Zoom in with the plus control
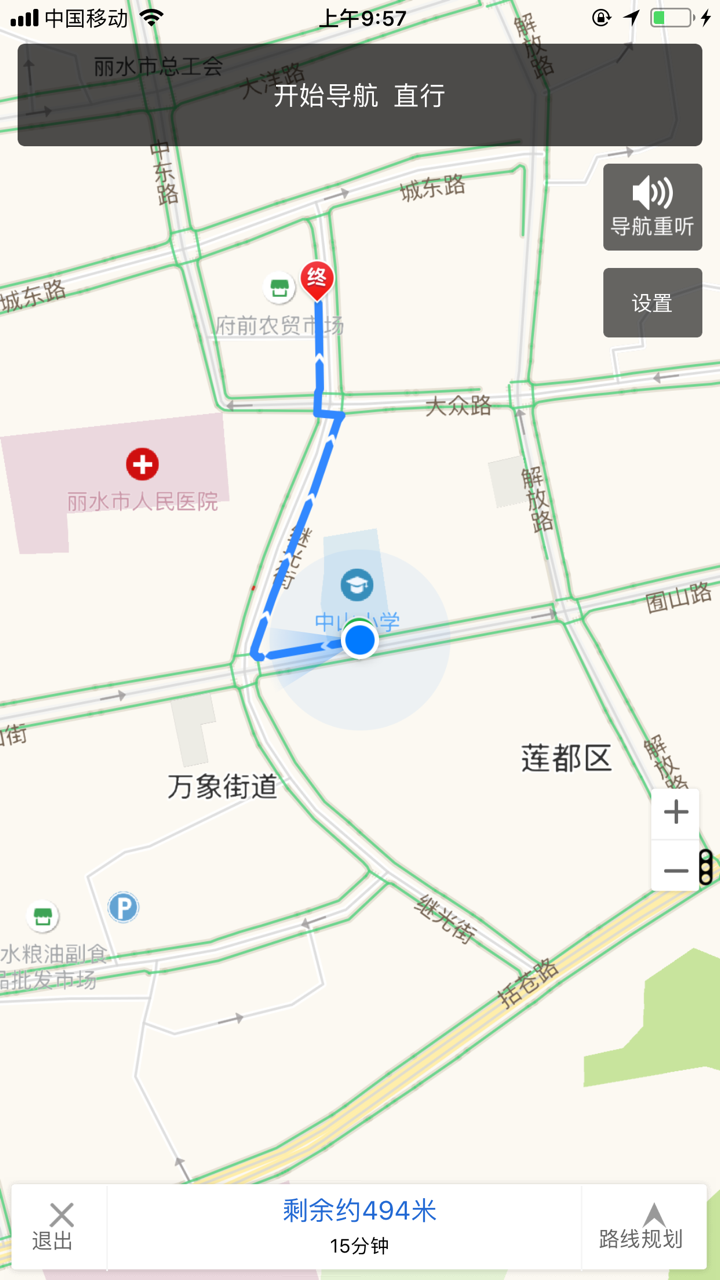Viewport: 720px width, 1280px height. tap(675, 811)
